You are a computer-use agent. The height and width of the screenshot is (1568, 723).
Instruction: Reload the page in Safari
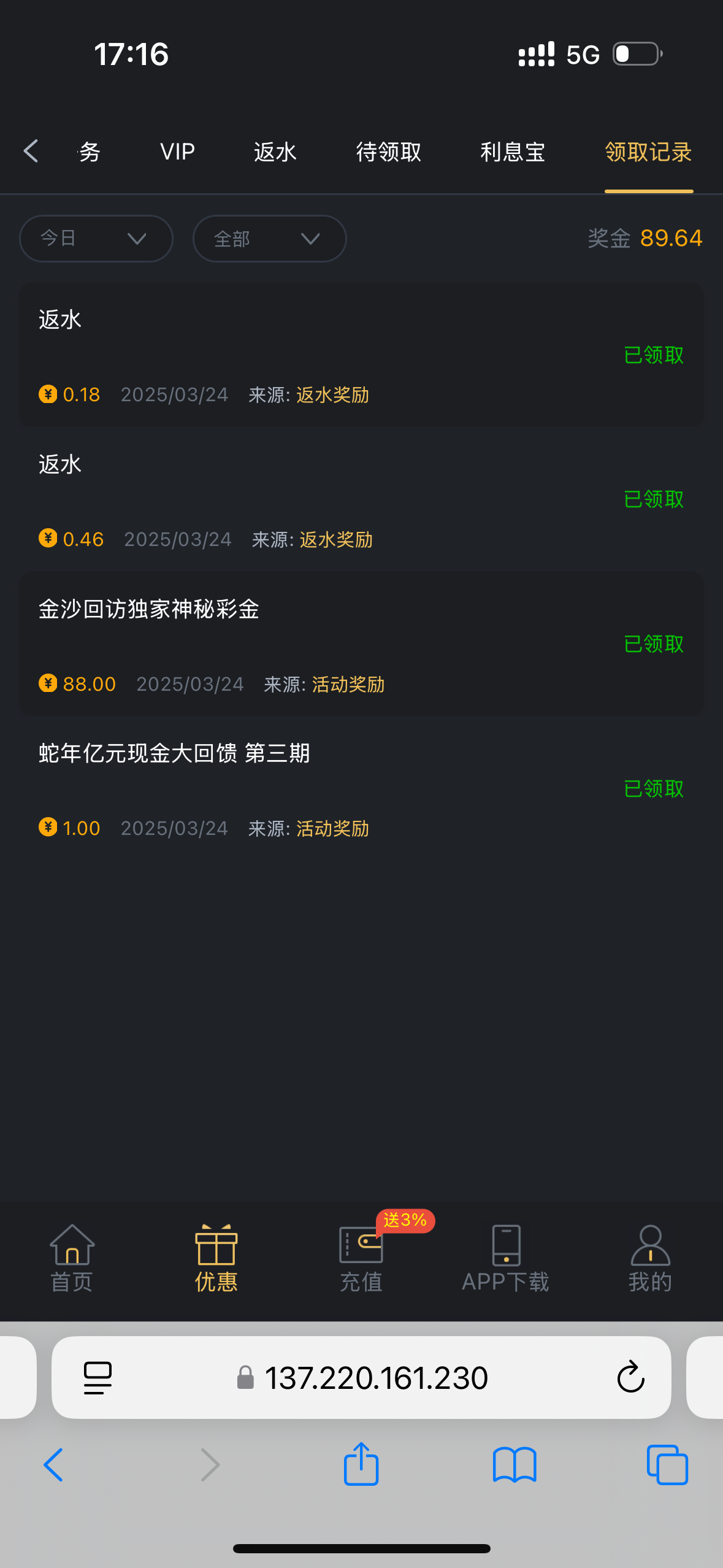click(x=630, y=1378)
